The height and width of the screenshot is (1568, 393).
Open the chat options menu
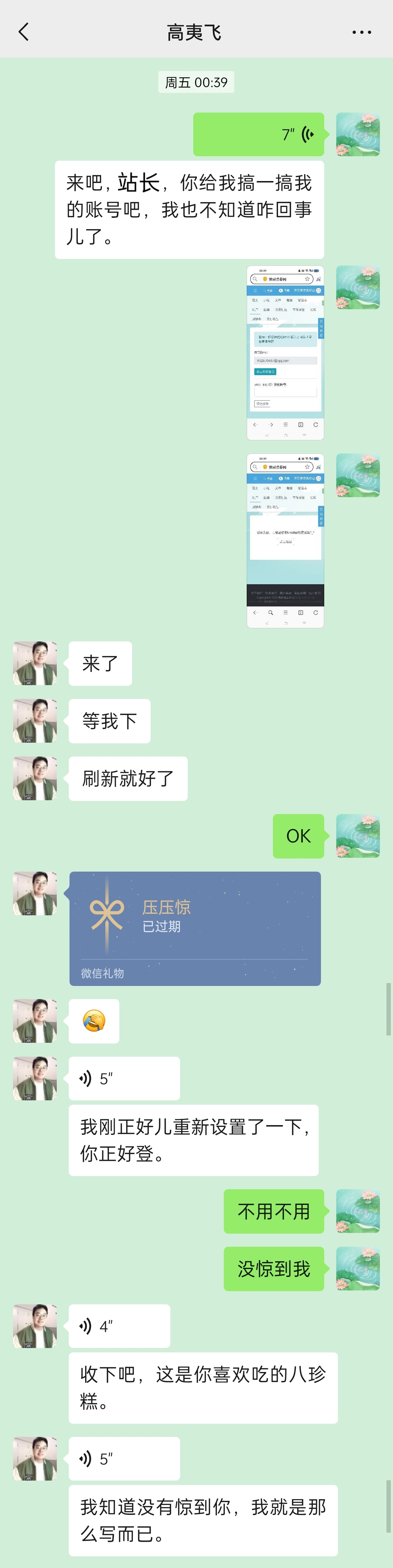click(361, 32)
